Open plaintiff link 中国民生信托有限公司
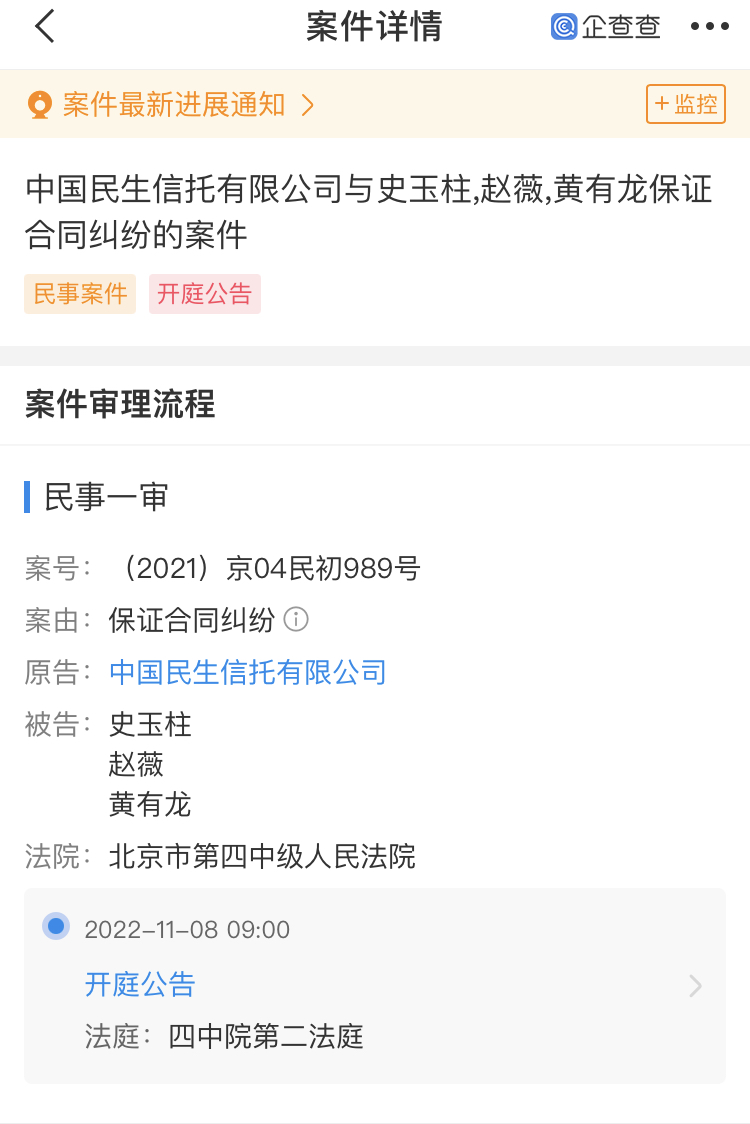This screenshot has height=1124, width=750. [x=246, y=672]
